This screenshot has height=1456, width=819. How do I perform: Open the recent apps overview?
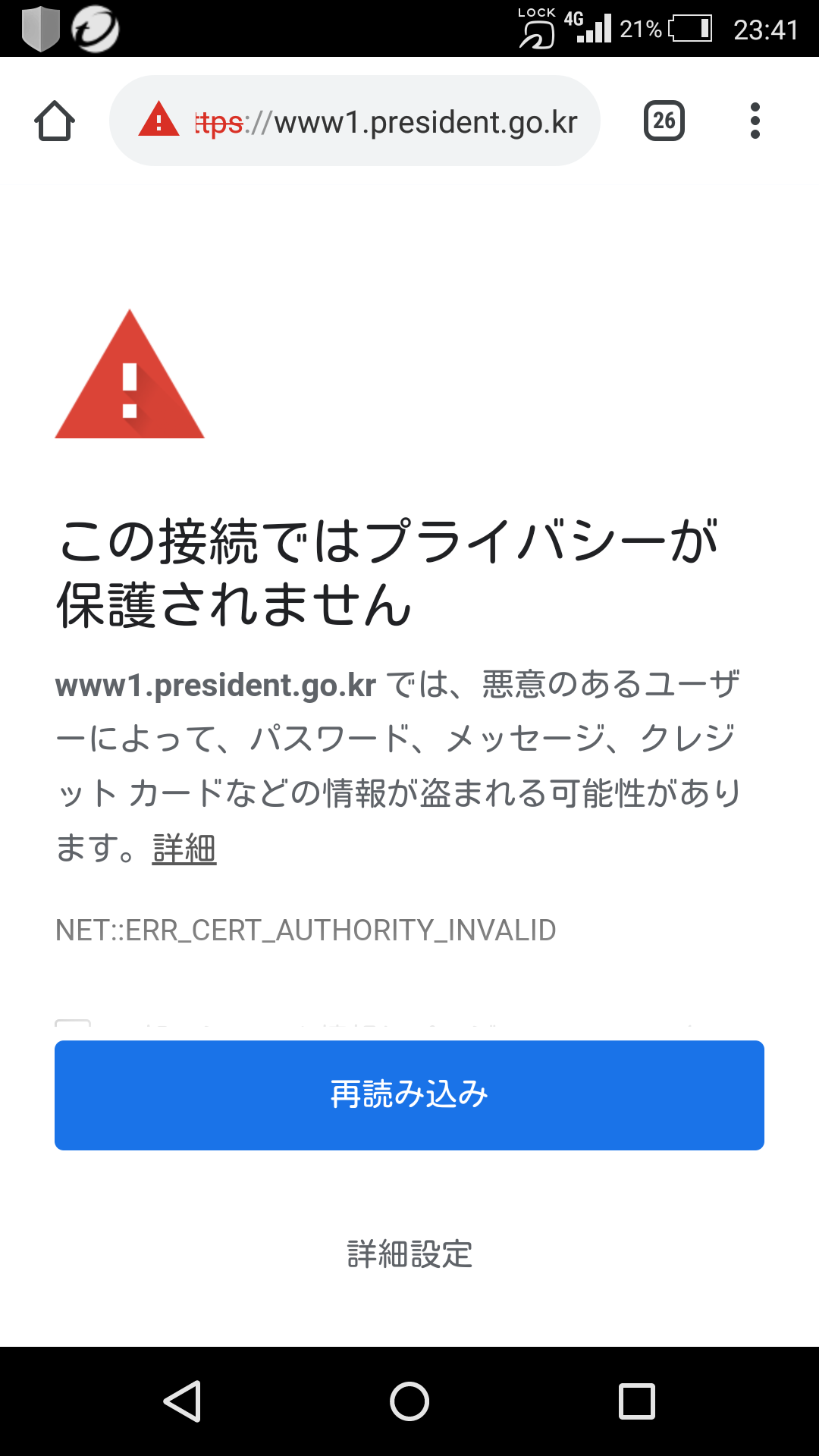point(636,1401)
